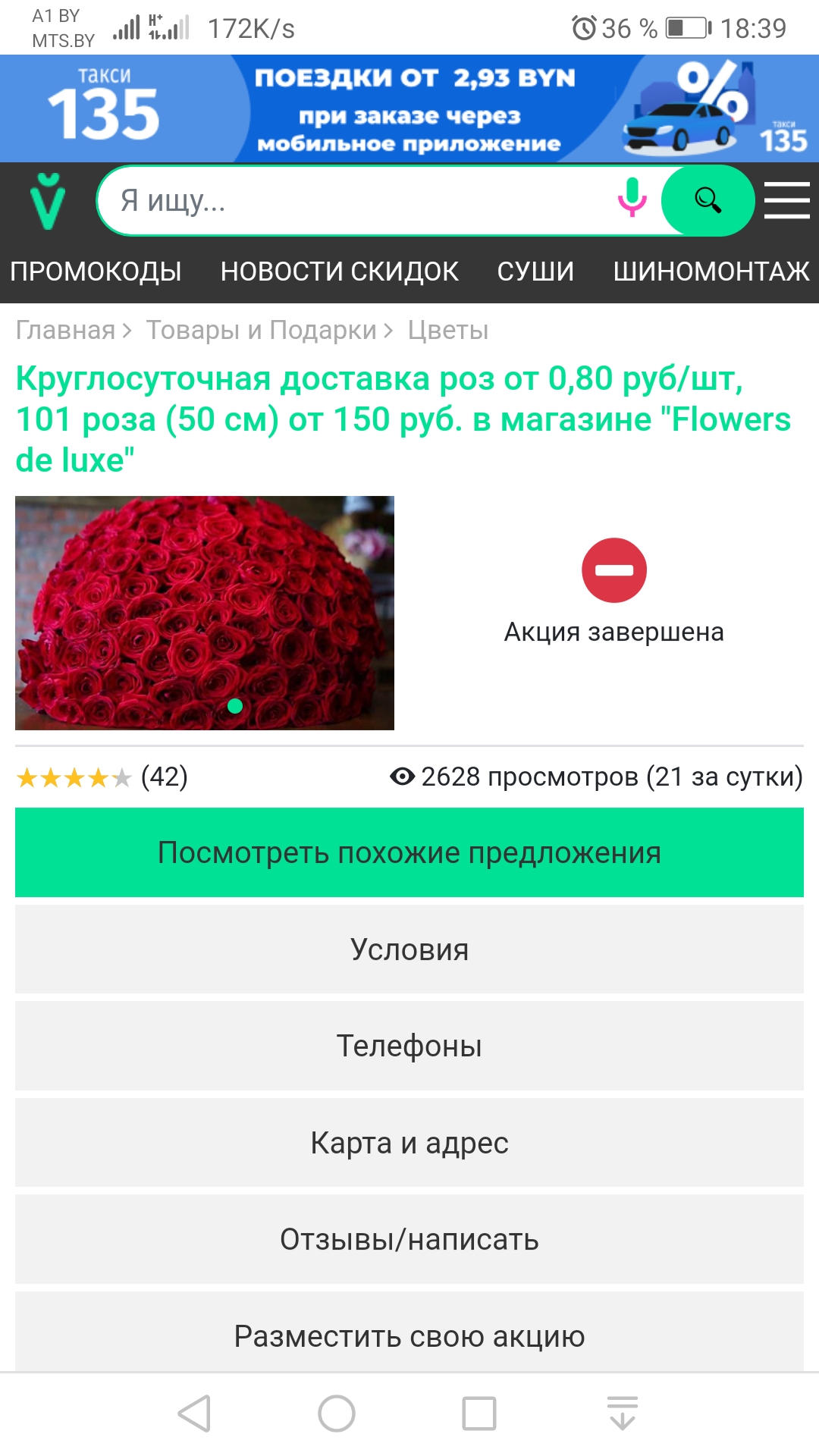Go to the site home via the logo
Image resolution: width=819 pixels, height=1456 pixels.
(x=48, y=201)
